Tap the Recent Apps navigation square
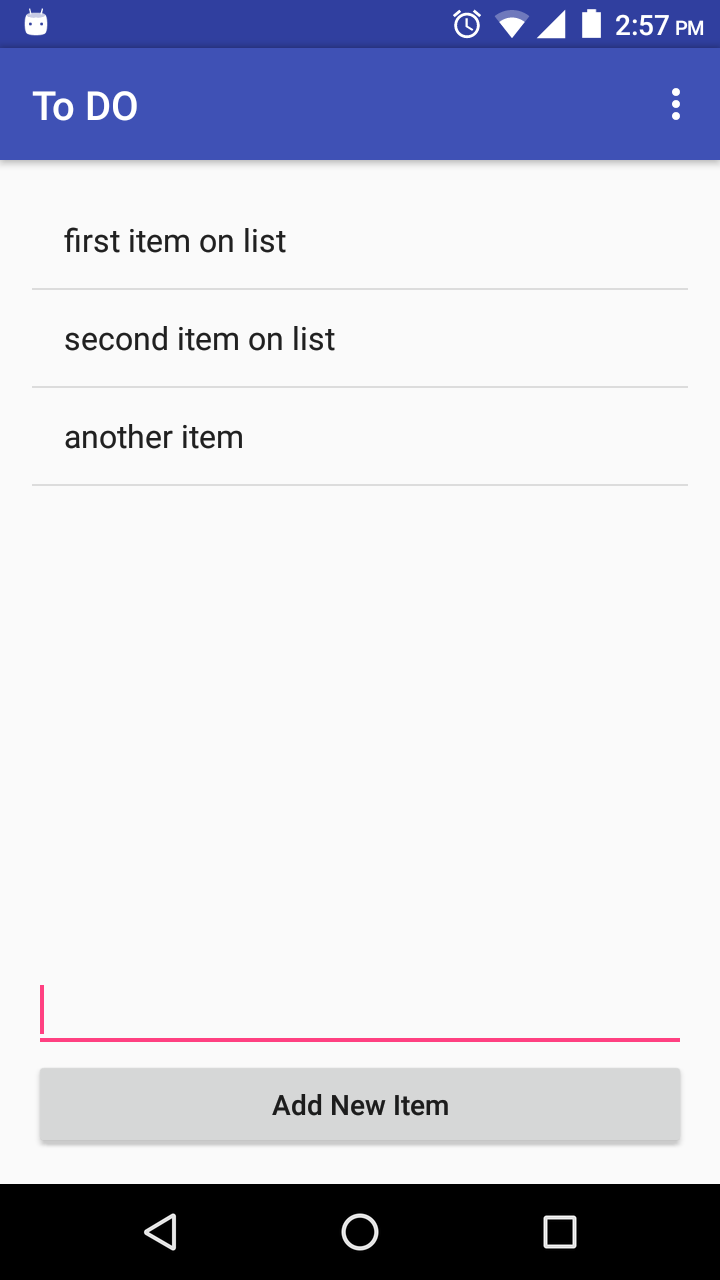This screenshot has width=720, height=1280. tap(560, 1232)
